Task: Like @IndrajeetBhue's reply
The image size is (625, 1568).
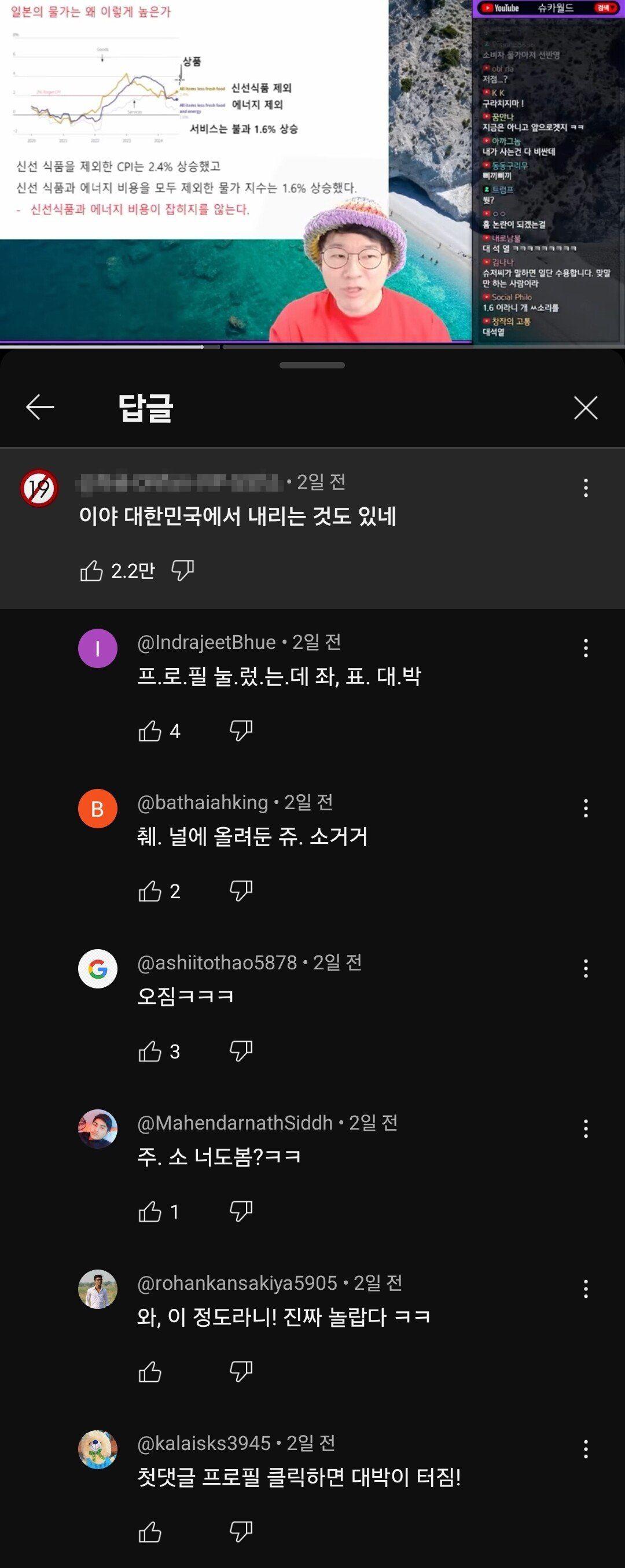Action: [150, 730]
